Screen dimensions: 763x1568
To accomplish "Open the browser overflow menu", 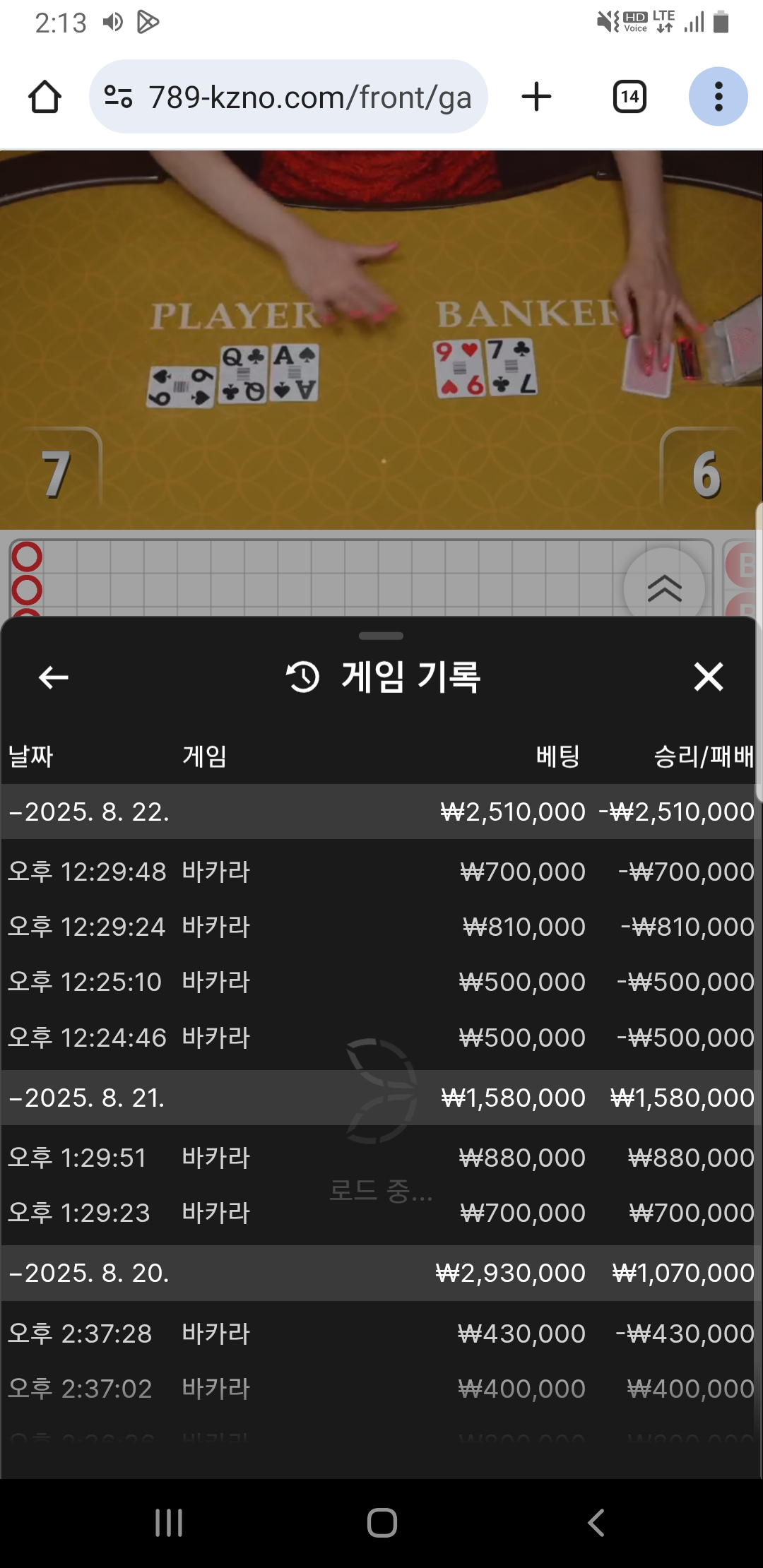I will click(718, 97).
